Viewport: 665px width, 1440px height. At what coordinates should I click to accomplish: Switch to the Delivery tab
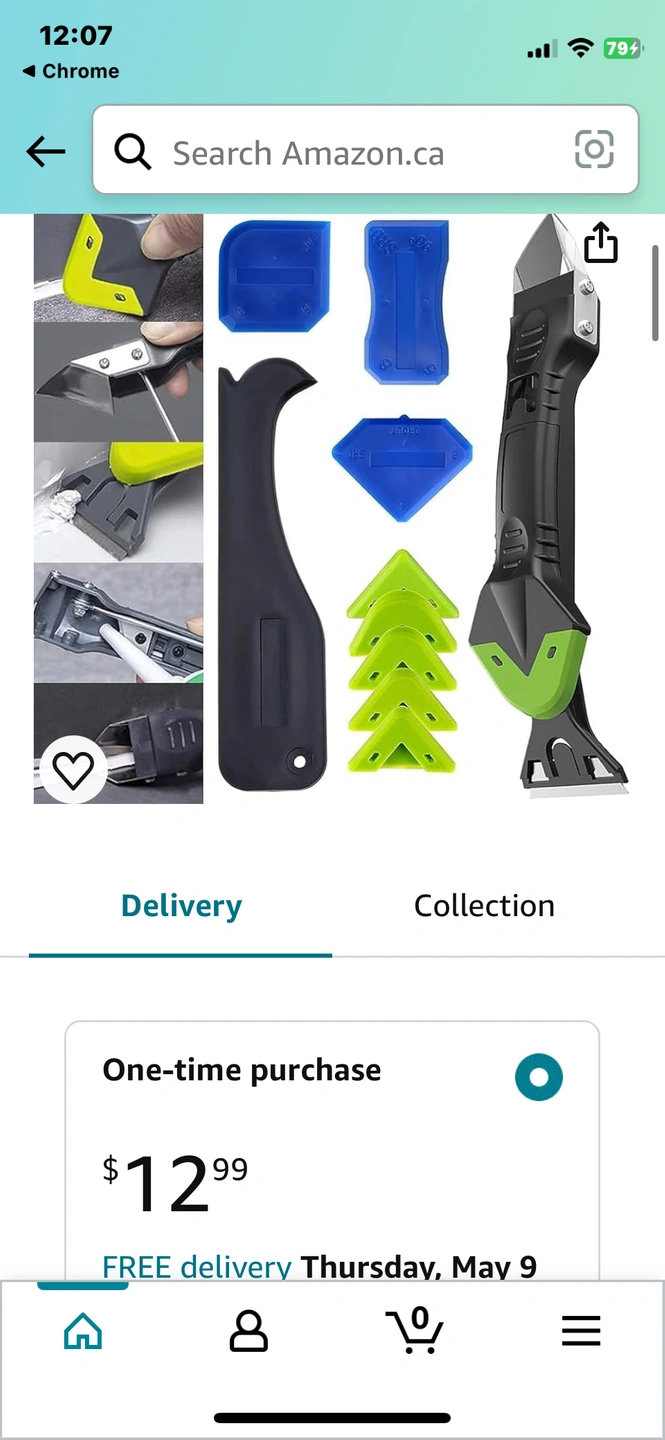click(181, 906)
